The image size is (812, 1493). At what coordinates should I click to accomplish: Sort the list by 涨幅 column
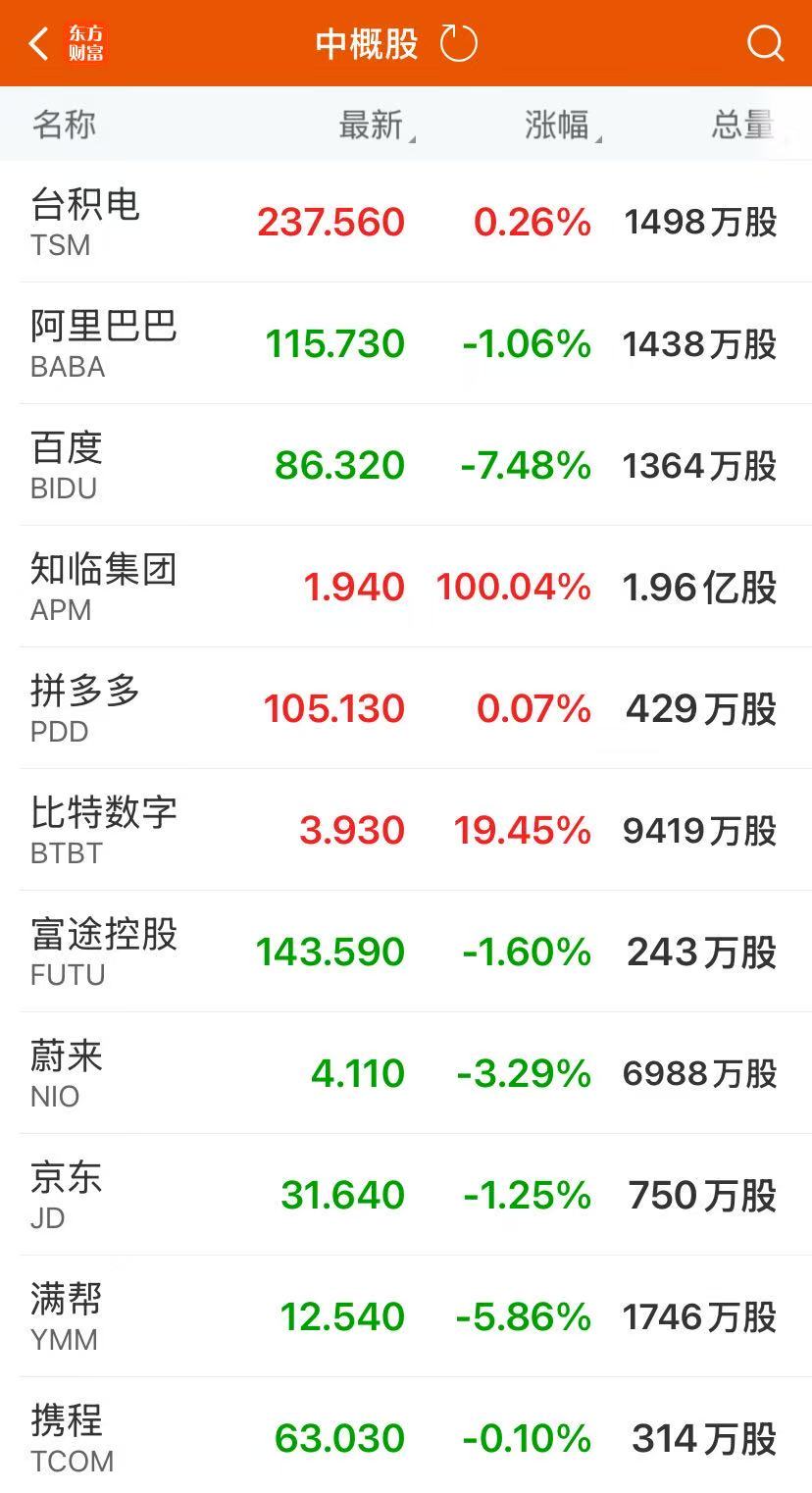click(563, 126)
